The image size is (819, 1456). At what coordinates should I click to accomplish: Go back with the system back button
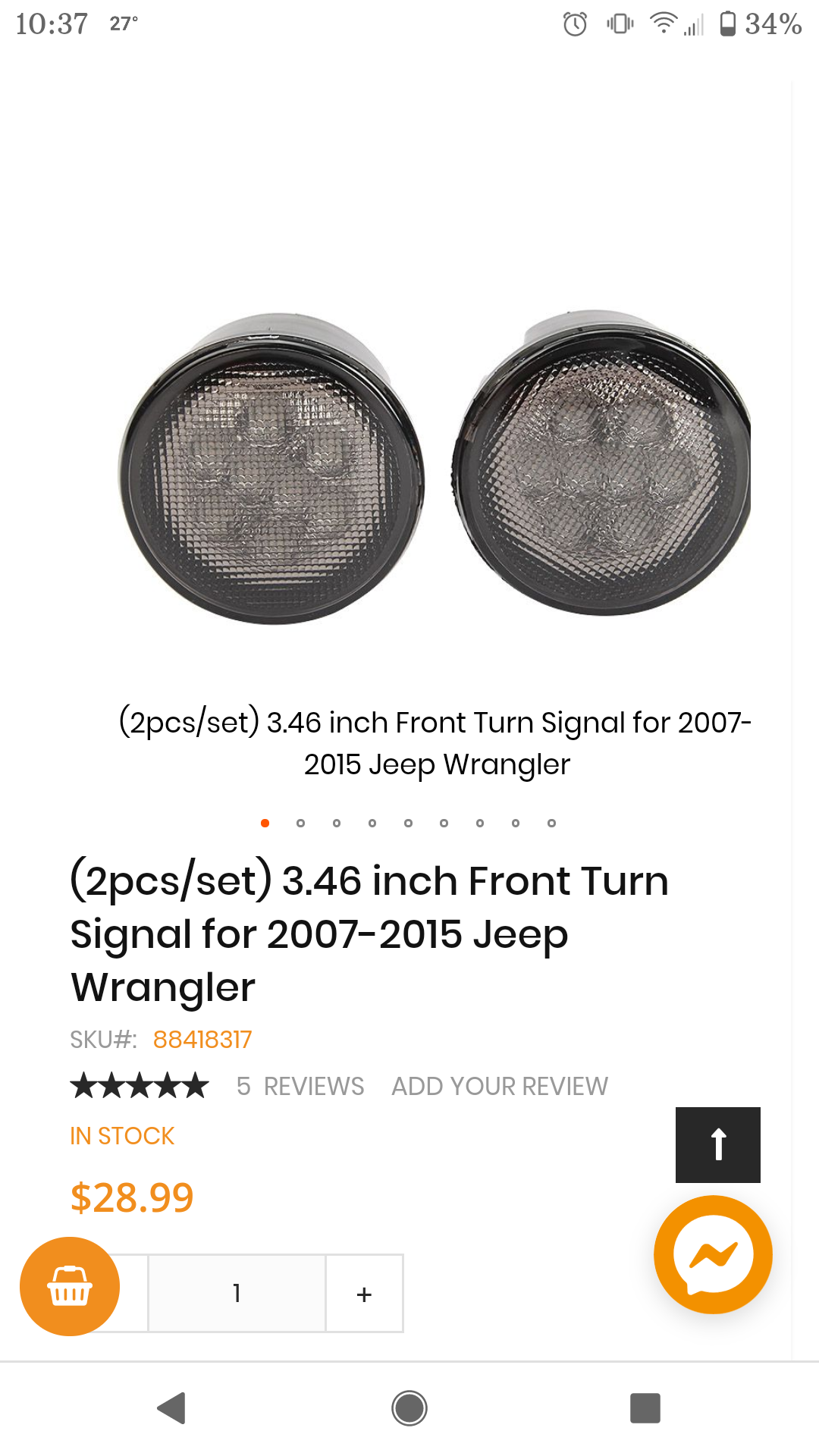tap(172, 1408)
